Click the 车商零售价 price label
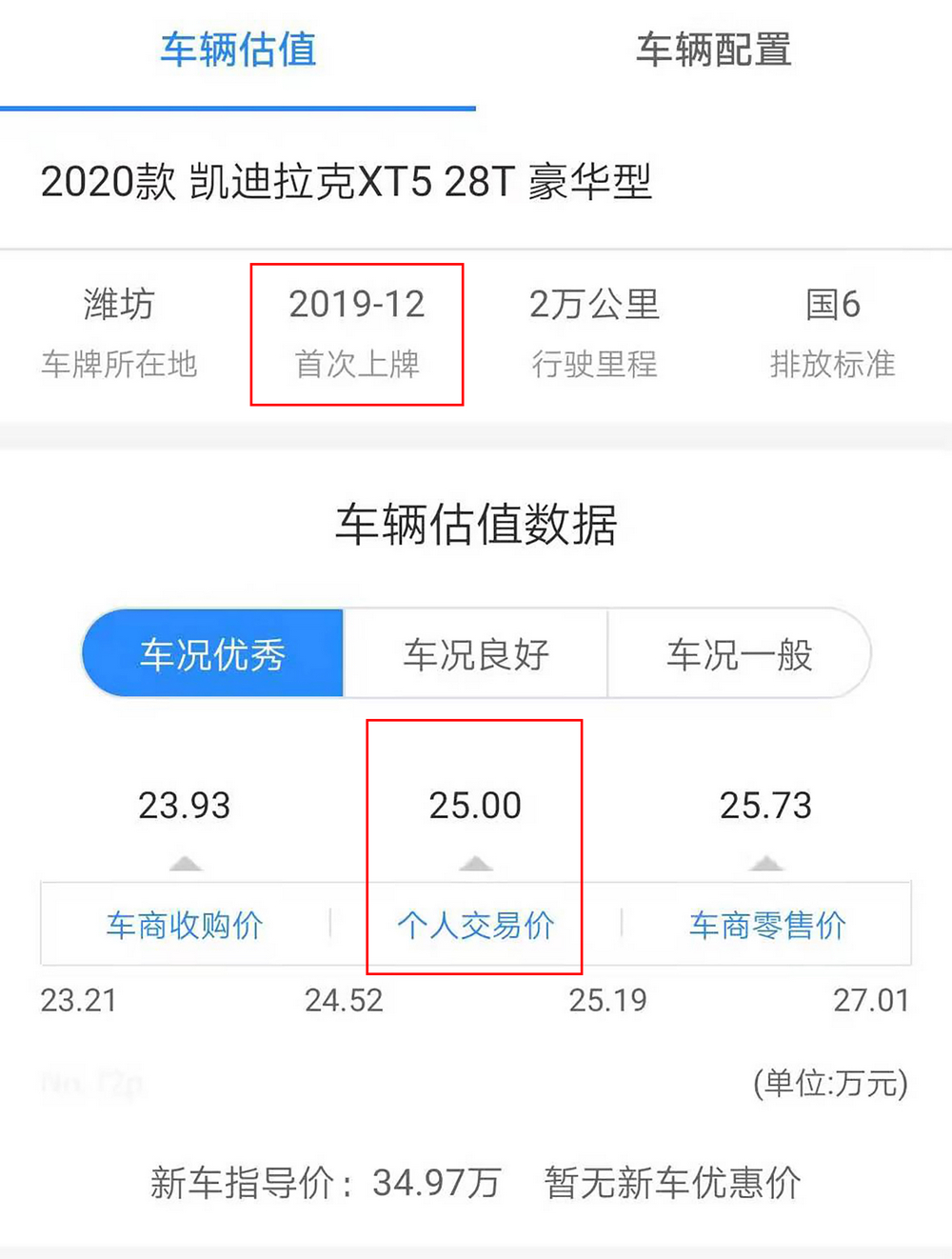This screenshot has height=1259, width=952. tap(767, 925)
